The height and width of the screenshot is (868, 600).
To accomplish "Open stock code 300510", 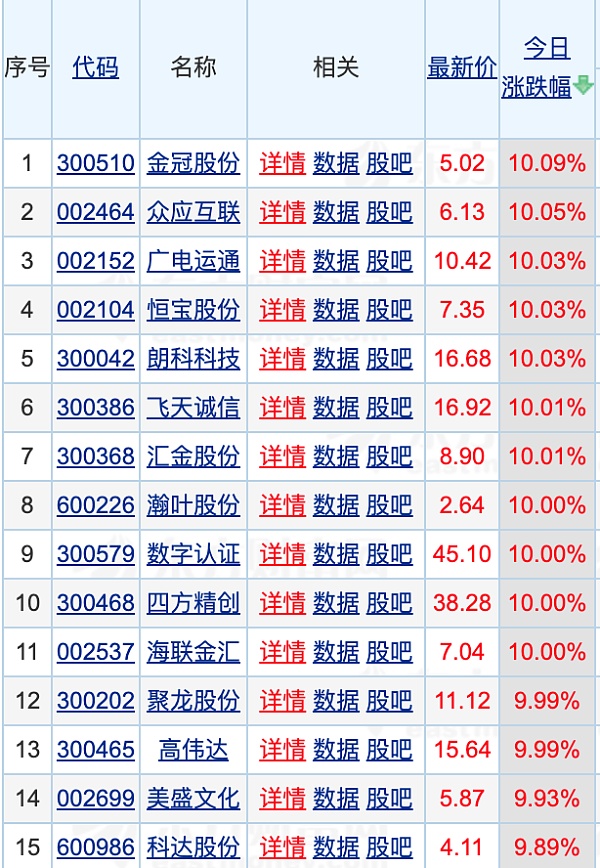I will click(x=95, y=163).
